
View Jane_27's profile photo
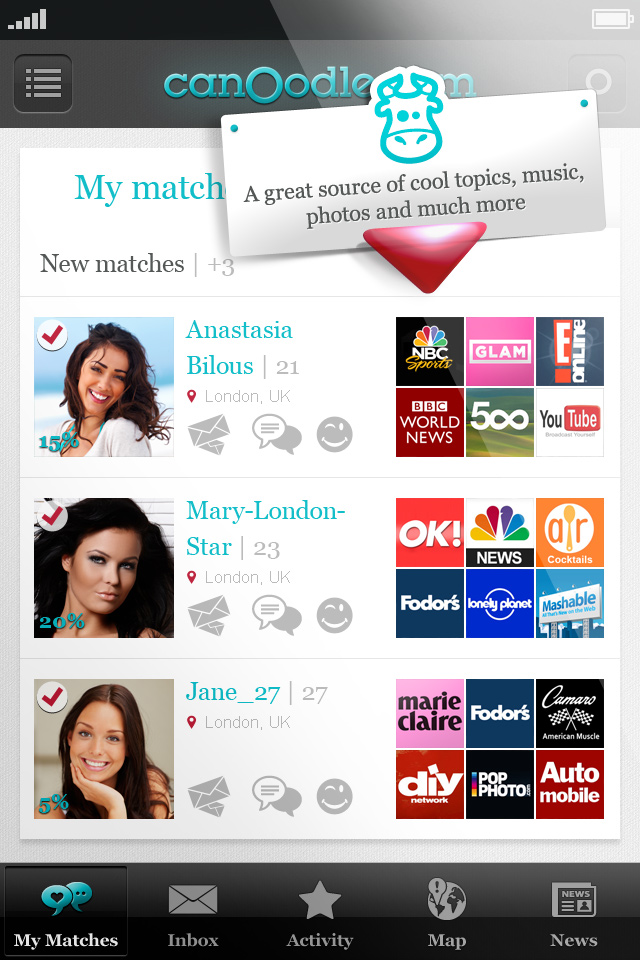pos(104,749)
